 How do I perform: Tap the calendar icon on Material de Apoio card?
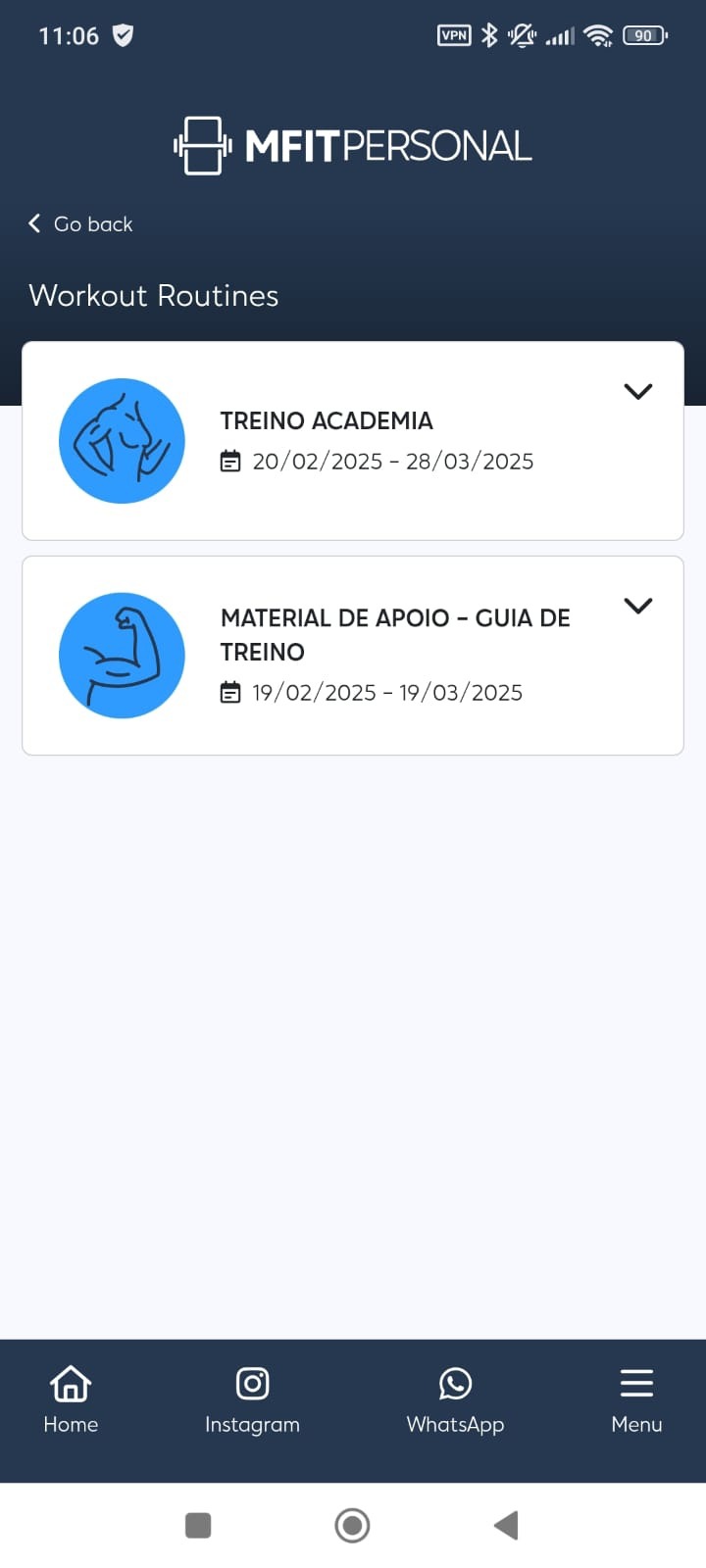(230, 692)
